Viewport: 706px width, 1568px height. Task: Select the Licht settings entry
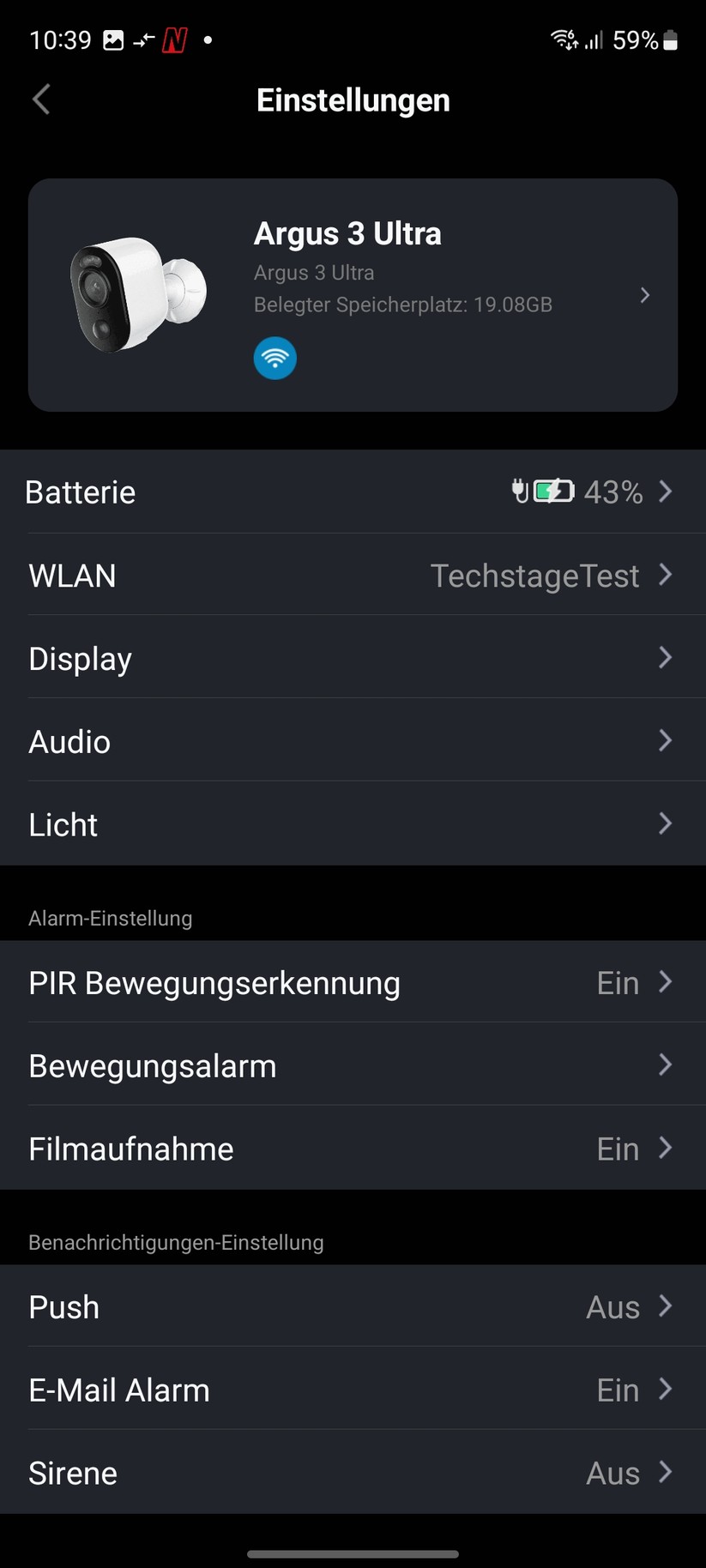point(353,823)
